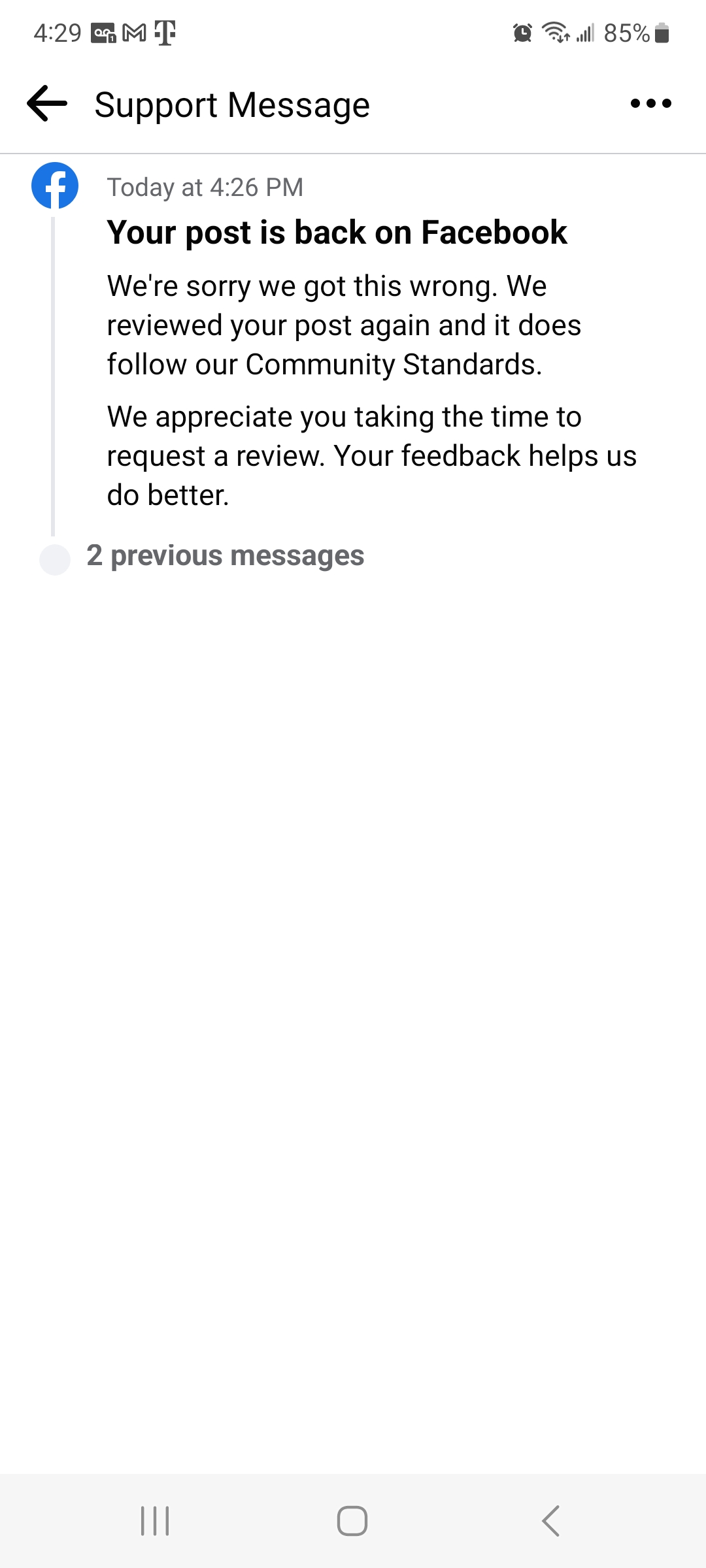
Task: Open the message titled Your post is back on Facebook
Action: [x=337, y=232]
